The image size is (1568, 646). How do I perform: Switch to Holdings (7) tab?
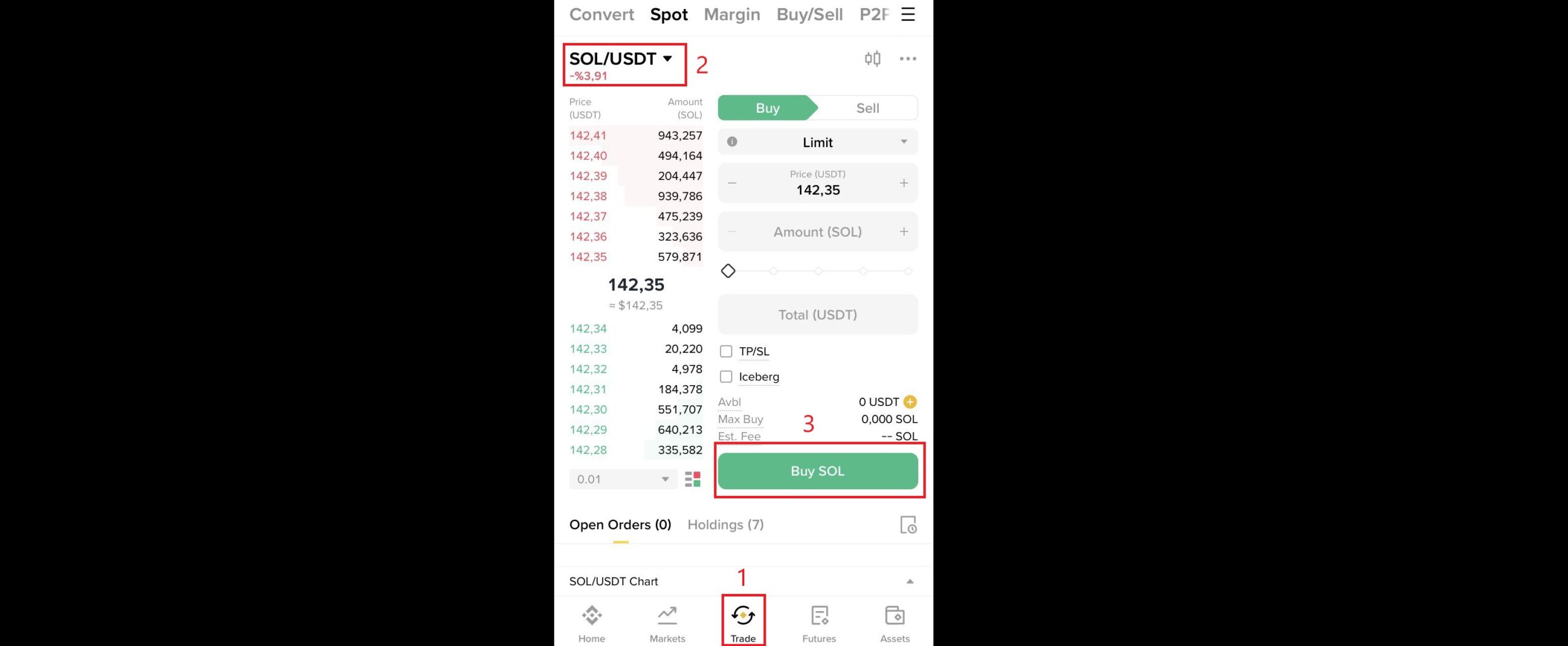[x=725, y=525]
